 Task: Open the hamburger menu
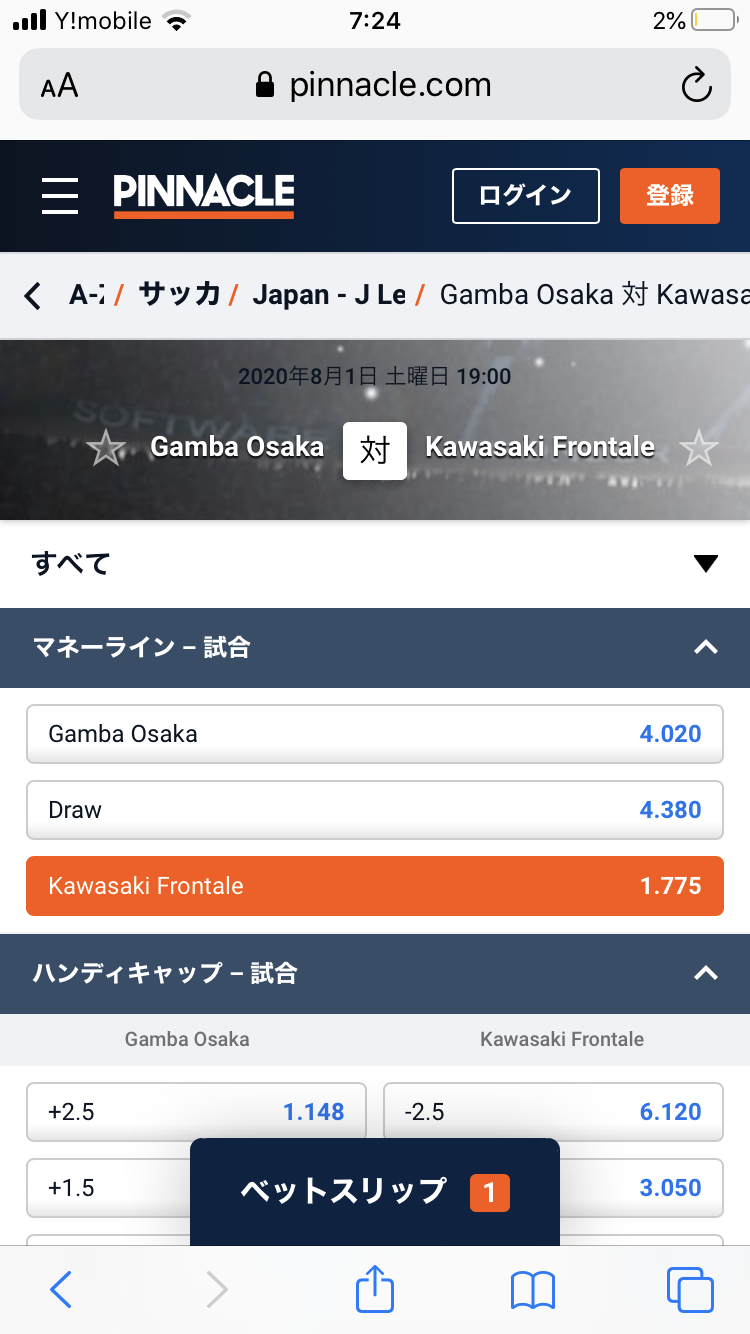[x=60, y=195]
